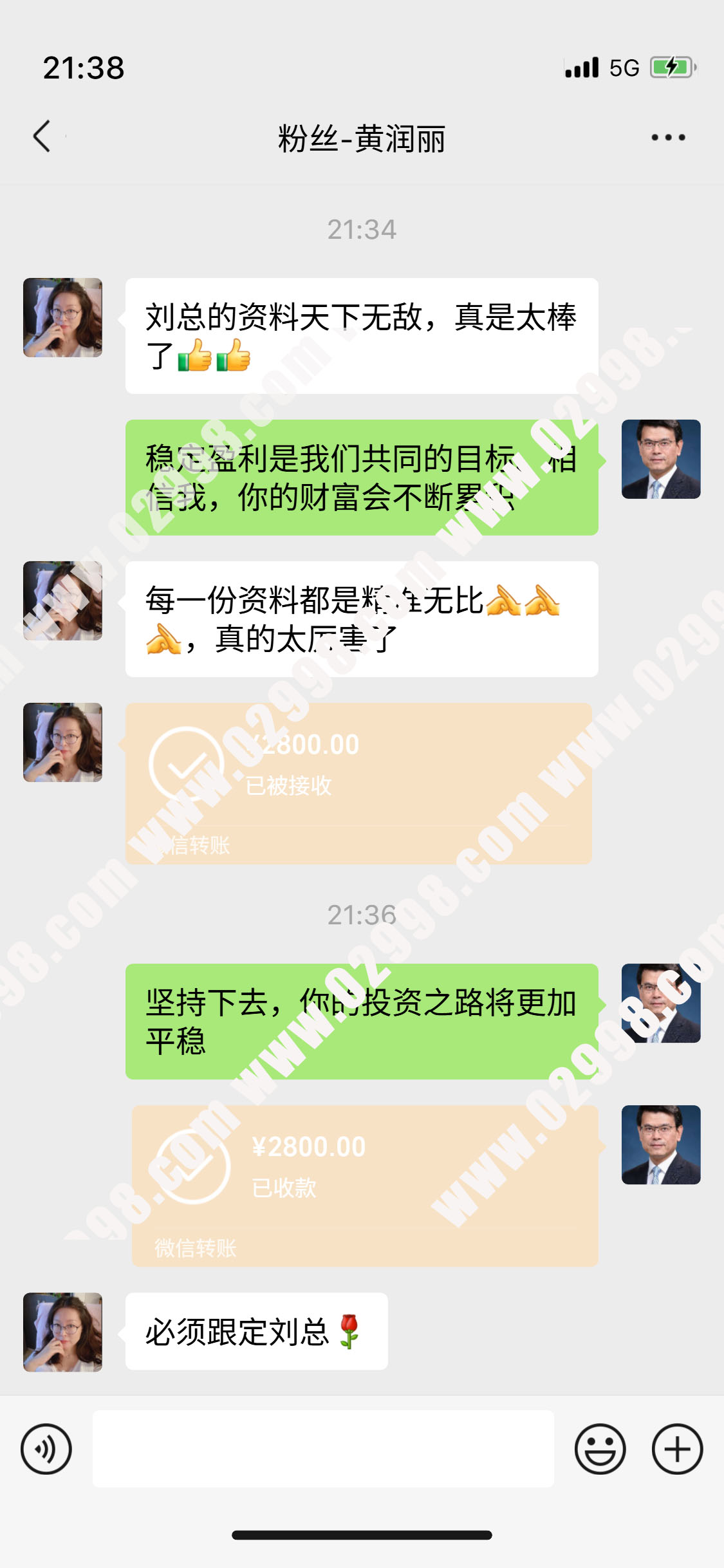This screenshot has width=724, height=1568.
Task: Open the ¥2800.00 transfer marked 已收款
Action: (365, 1186)
